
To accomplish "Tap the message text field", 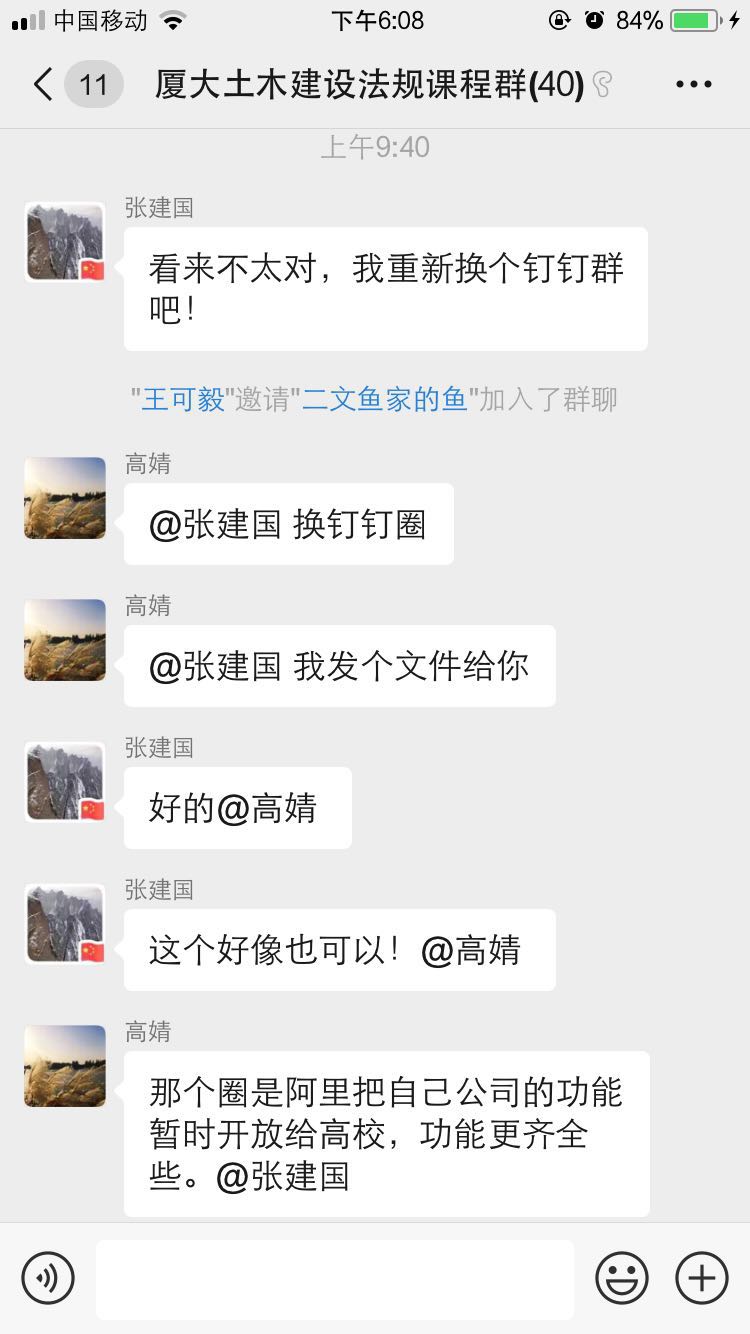I will pyautogui.click(x=335, y=1279).
